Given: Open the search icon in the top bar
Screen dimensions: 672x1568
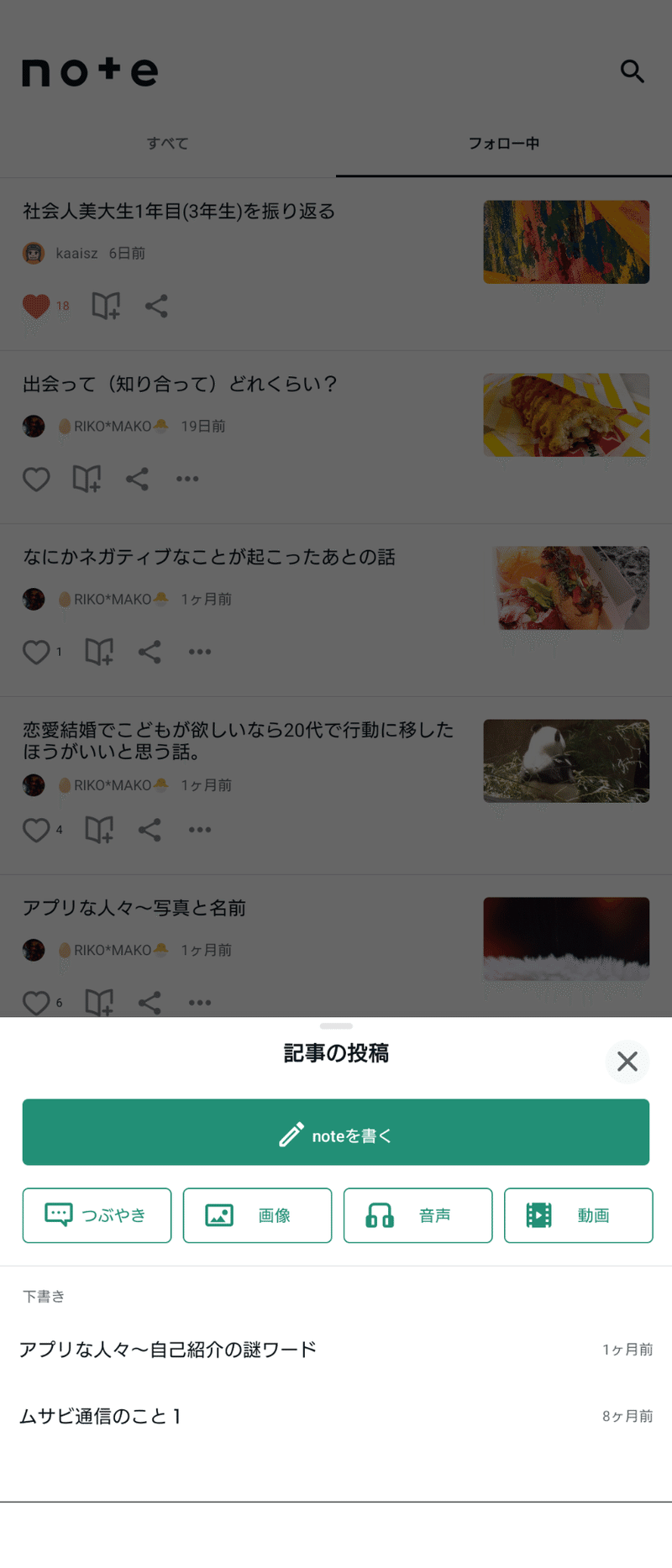Looking at the screenshot, I should point(632,72).
